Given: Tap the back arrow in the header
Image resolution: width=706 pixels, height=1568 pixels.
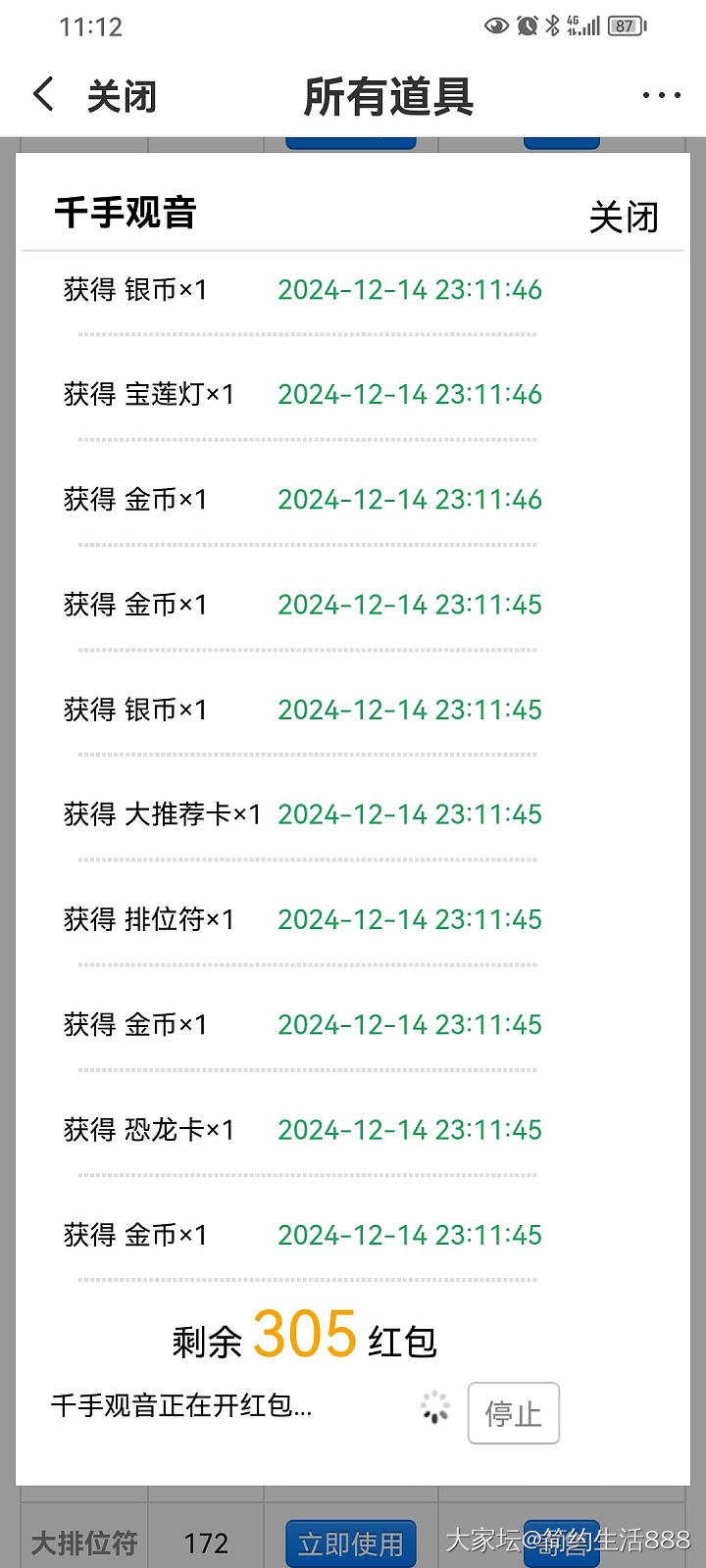Looking at the screenshot, I should (x=44, y=95).
